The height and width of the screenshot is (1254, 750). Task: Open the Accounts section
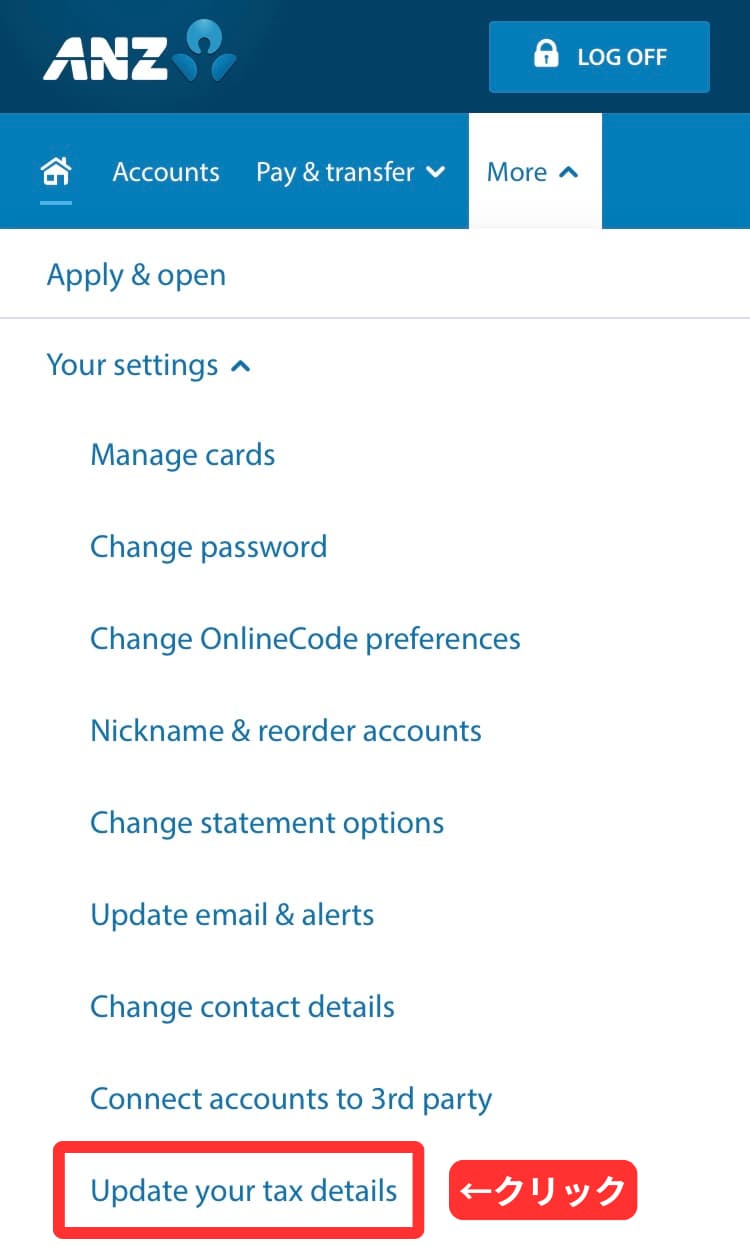point(166,172)
